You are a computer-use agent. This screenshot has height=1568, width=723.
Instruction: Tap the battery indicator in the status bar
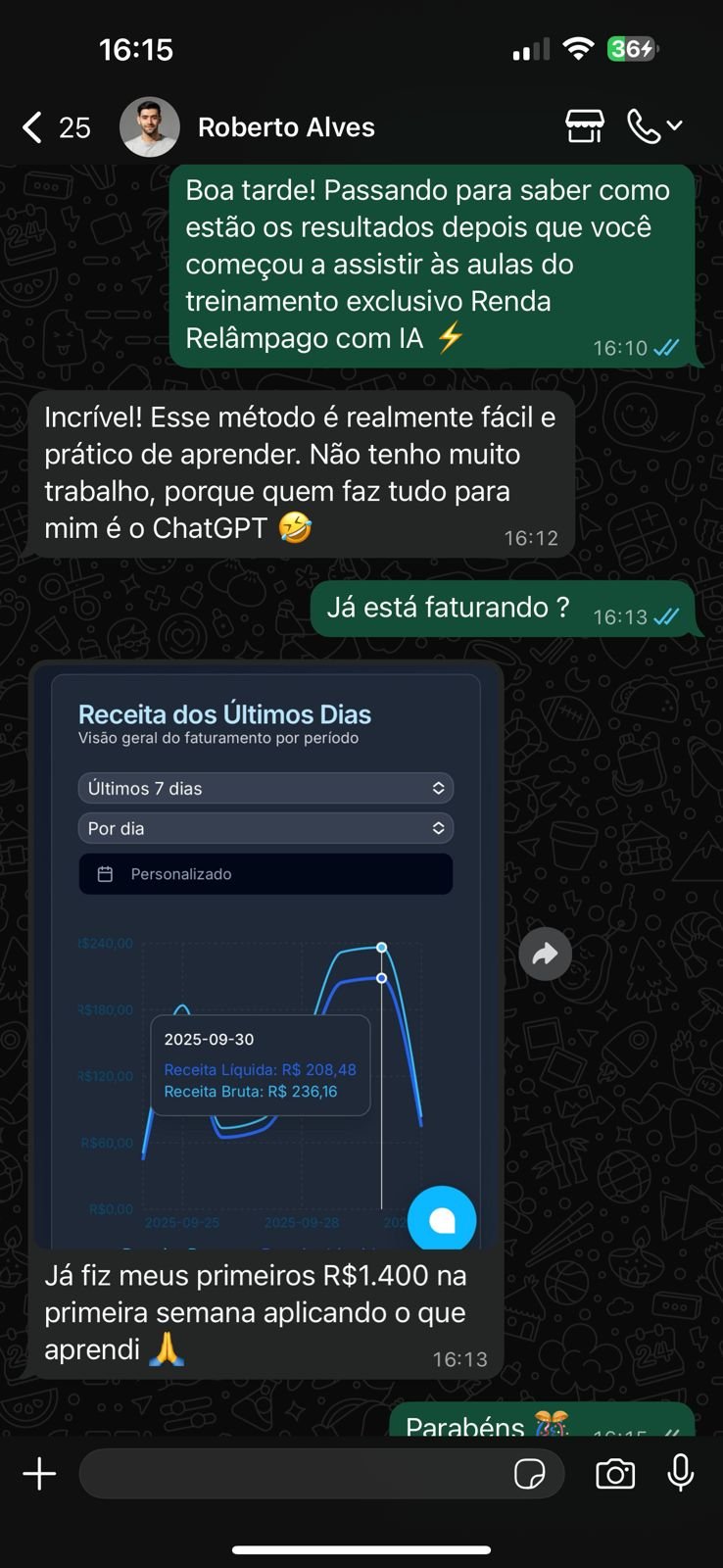pos(633,46)
